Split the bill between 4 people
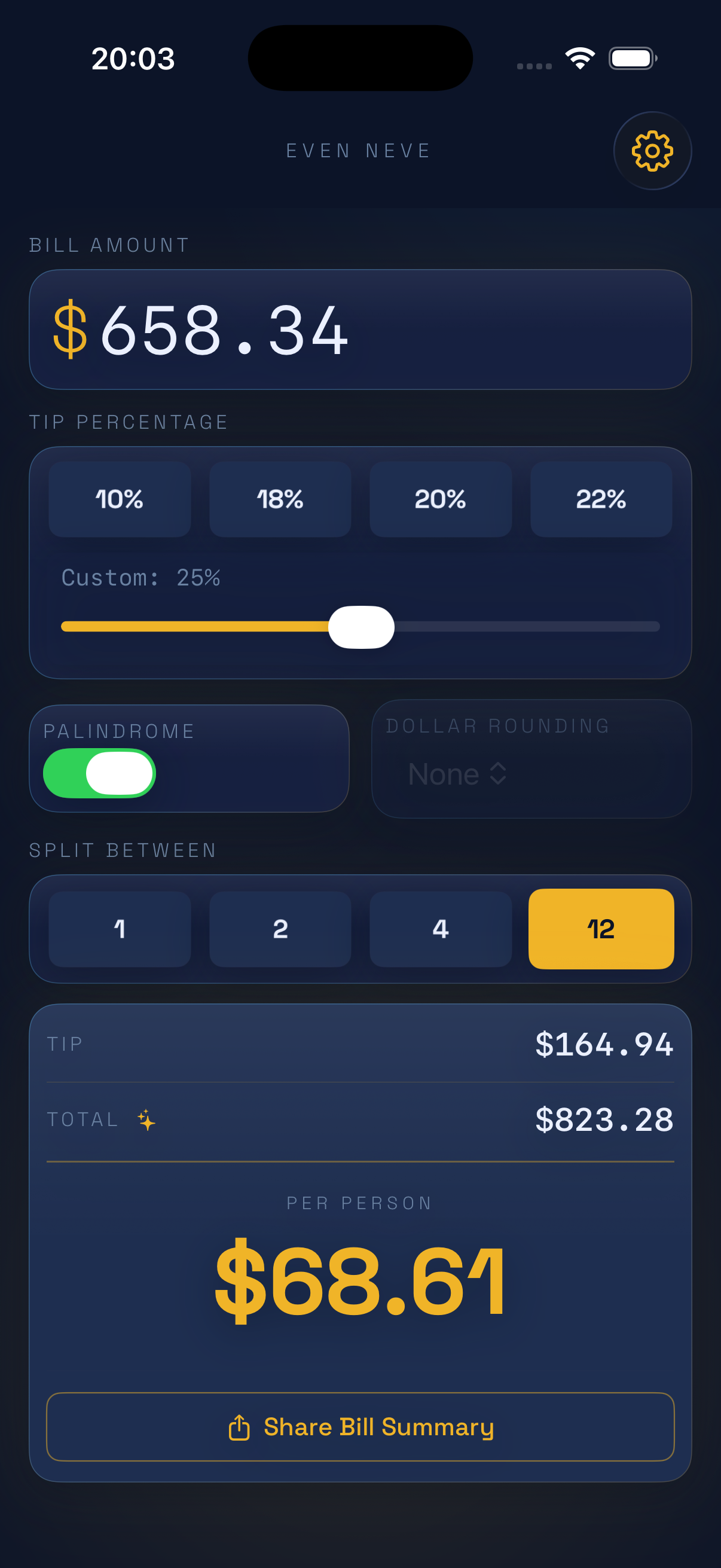 [x=441, y=929]
